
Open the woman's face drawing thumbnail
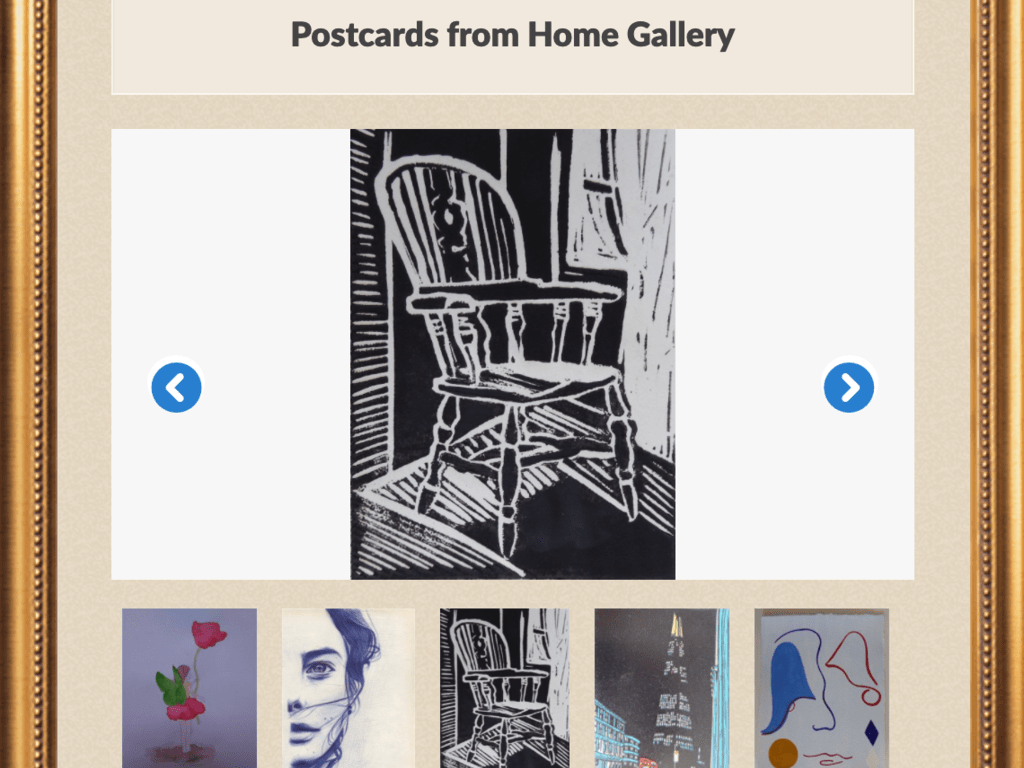[x=347, y=688]
